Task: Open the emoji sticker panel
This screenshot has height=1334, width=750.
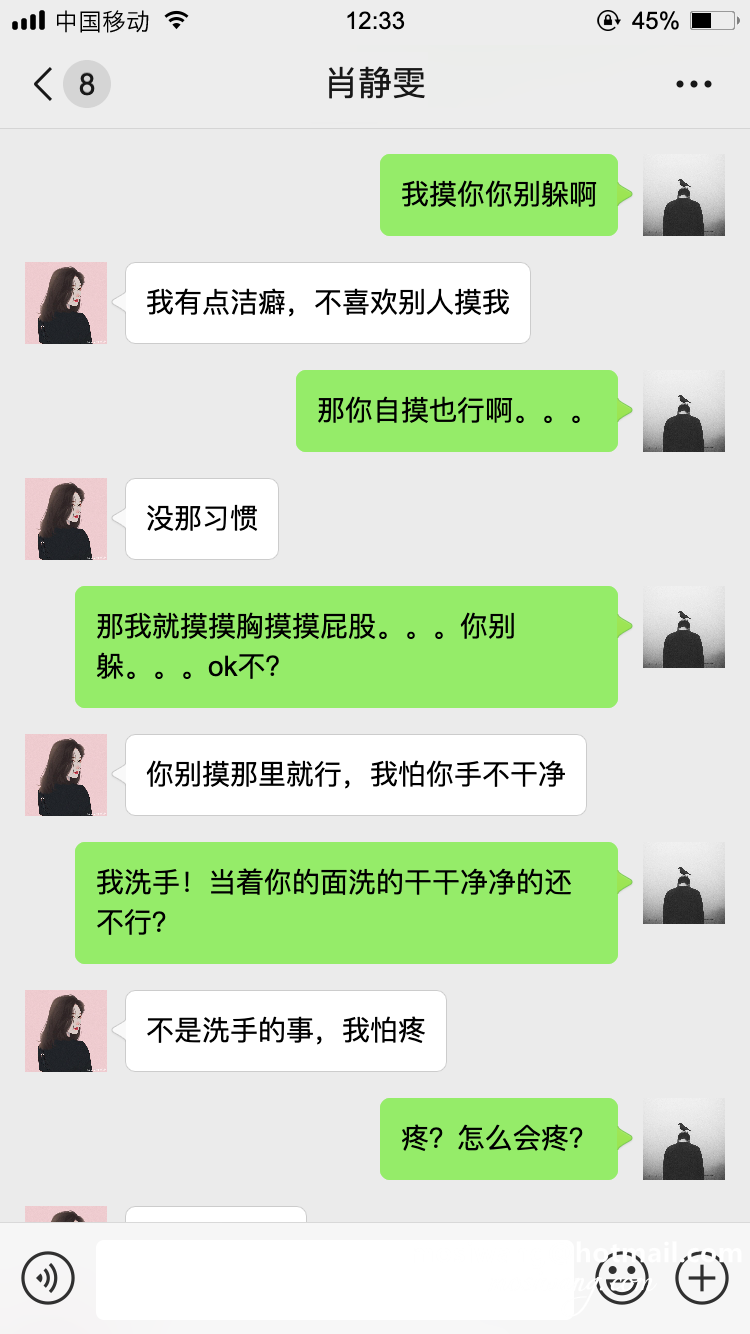Action: [622, 1278]
